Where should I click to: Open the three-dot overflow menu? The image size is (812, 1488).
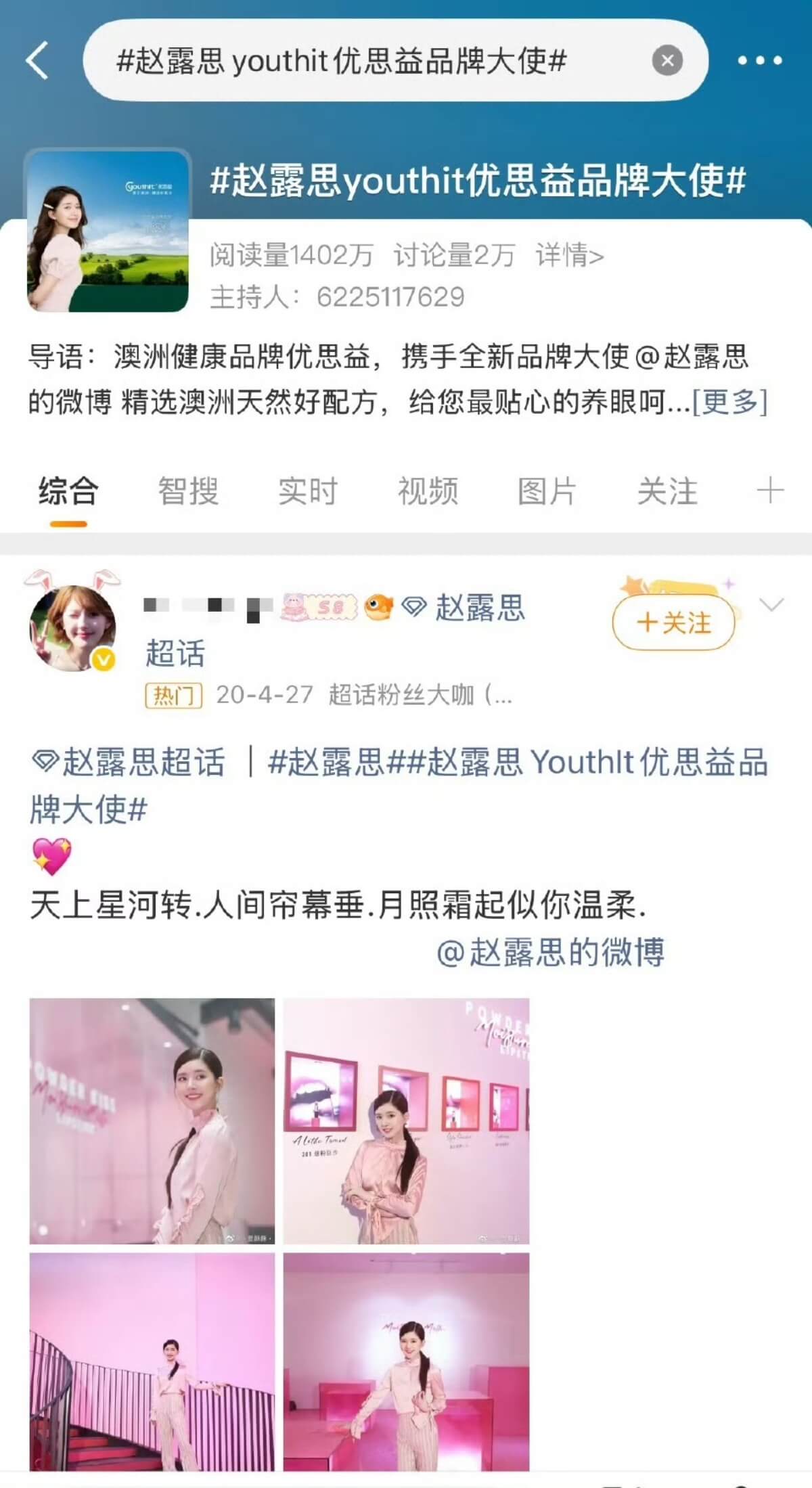pos(759,61)
